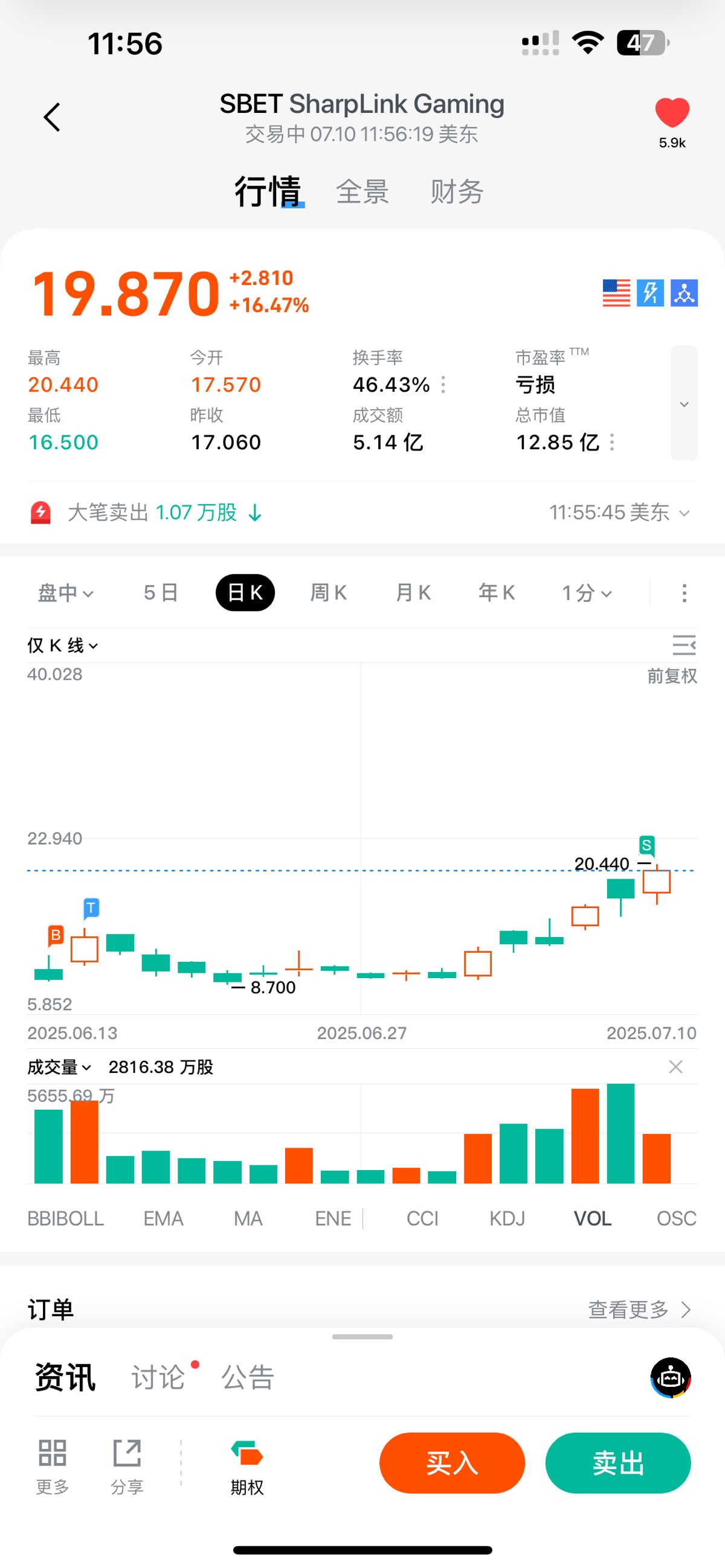Choose the EMA indicator
The height and width of the screenshot is (1568, 725).
[x=163, y=1218]
